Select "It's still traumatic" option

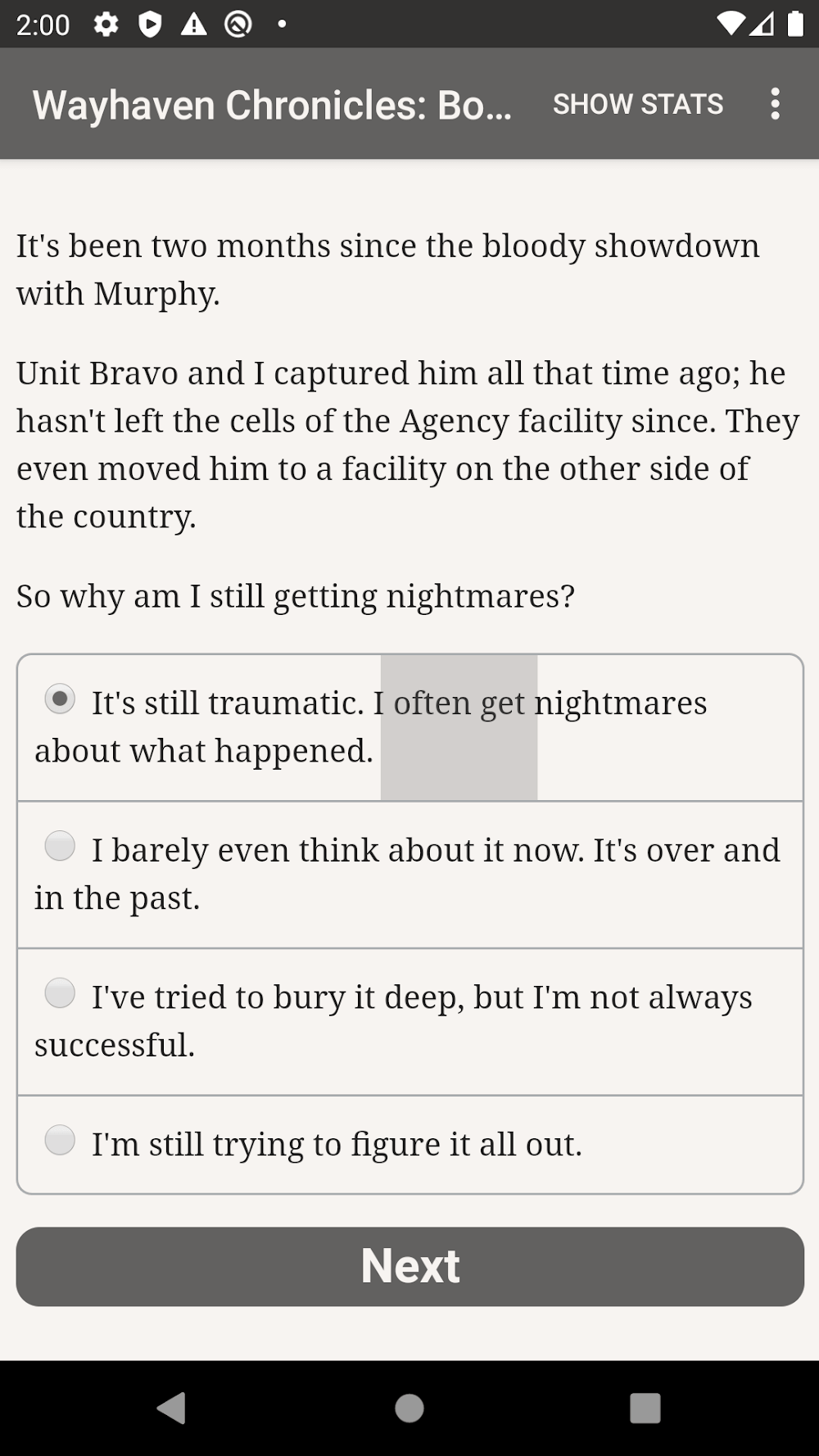(x=60, y=699)
